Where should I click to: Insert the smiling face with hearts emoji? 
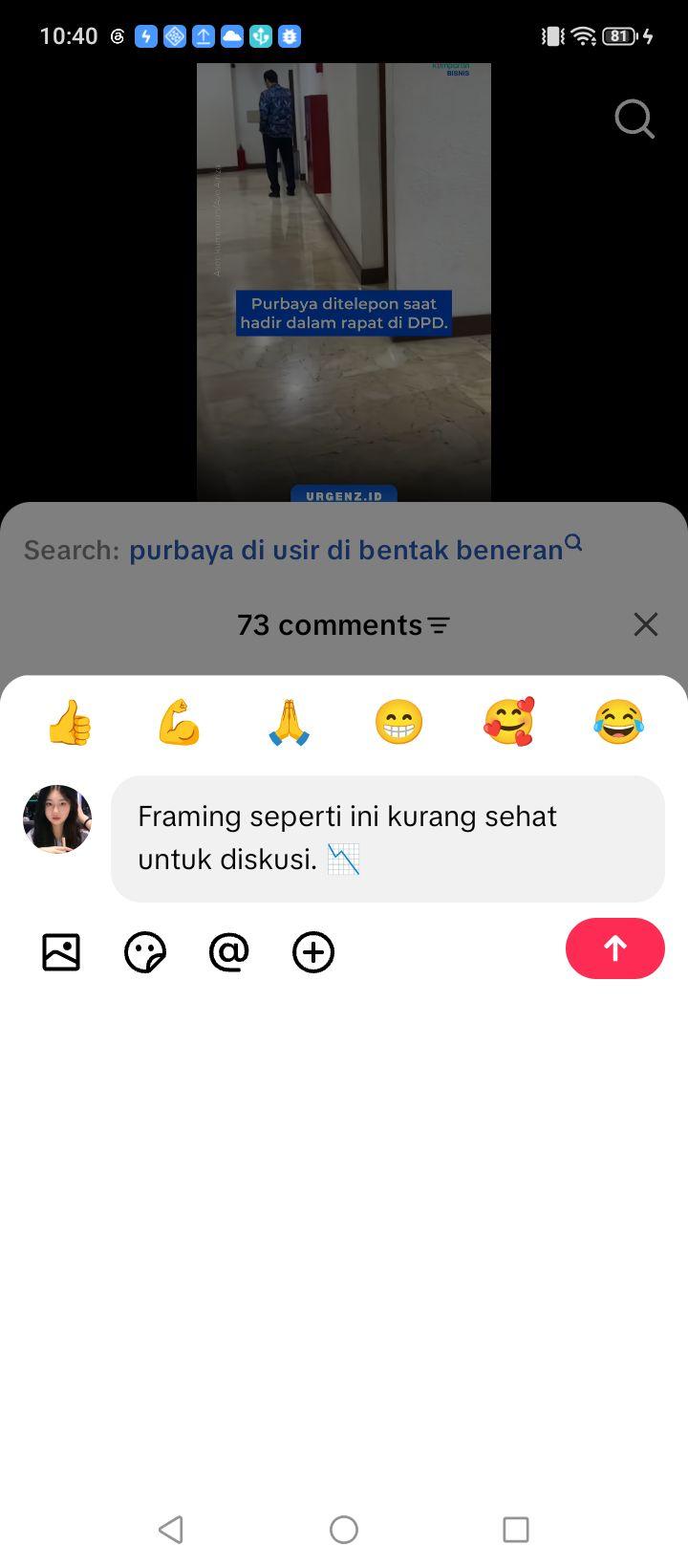(x=508, y=722)
